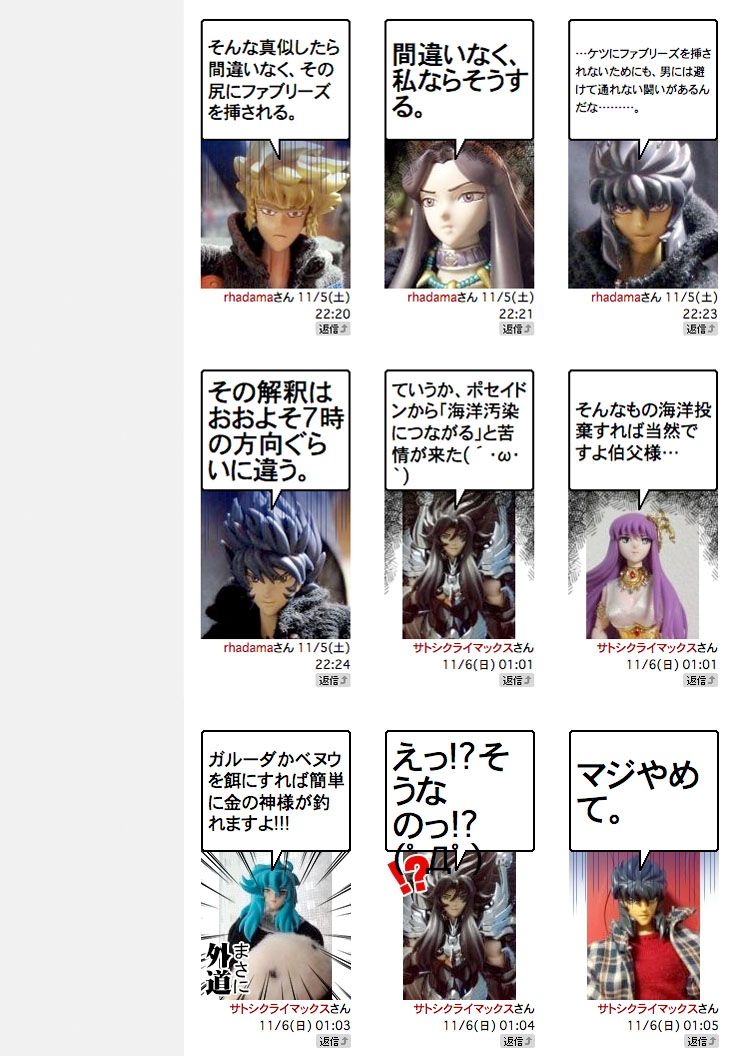Reply to rhadama's 22:20 comment
The height and width of the screenshot is (1056, 735).
coord(334,328)
